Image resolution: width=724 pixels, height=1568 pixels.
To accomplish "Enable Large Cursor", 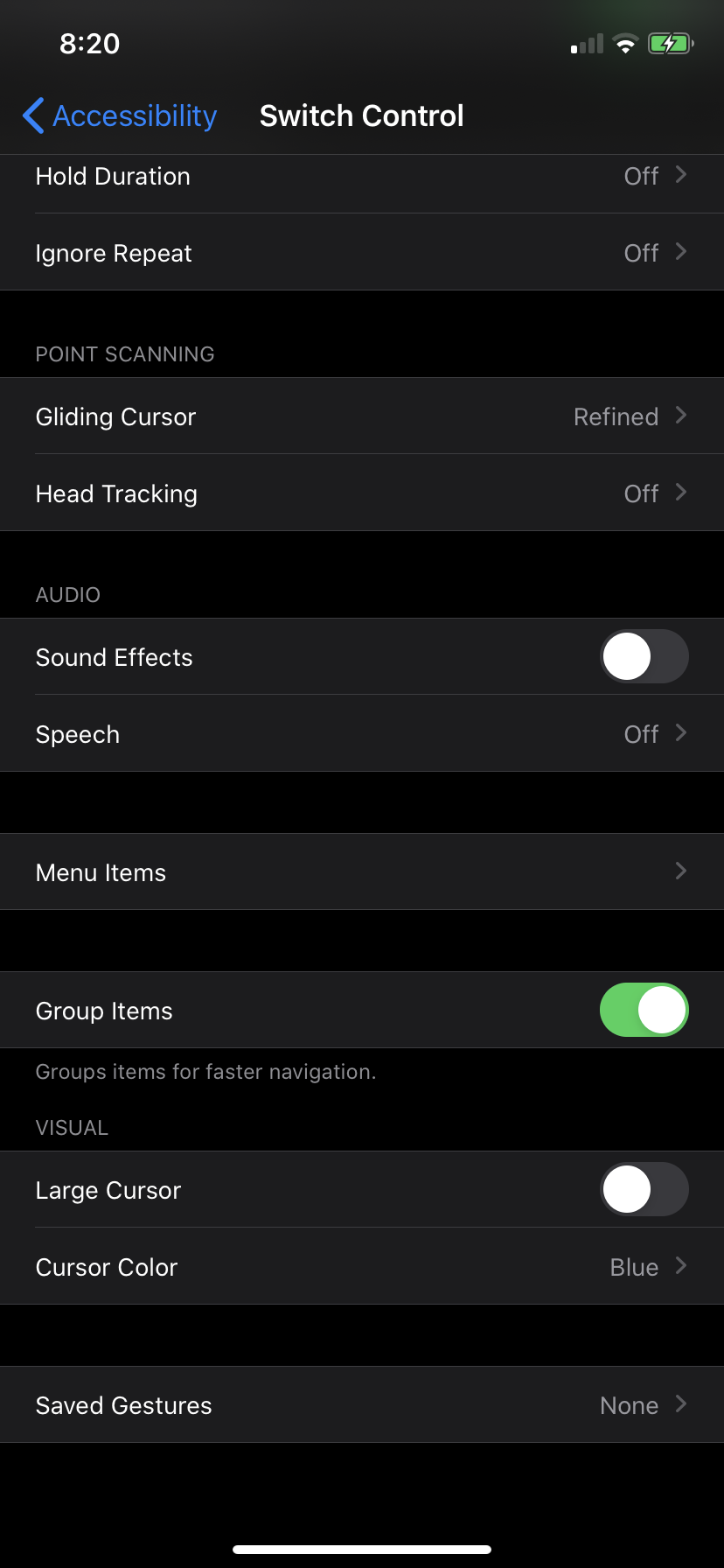I will (x=644, y=1189).
